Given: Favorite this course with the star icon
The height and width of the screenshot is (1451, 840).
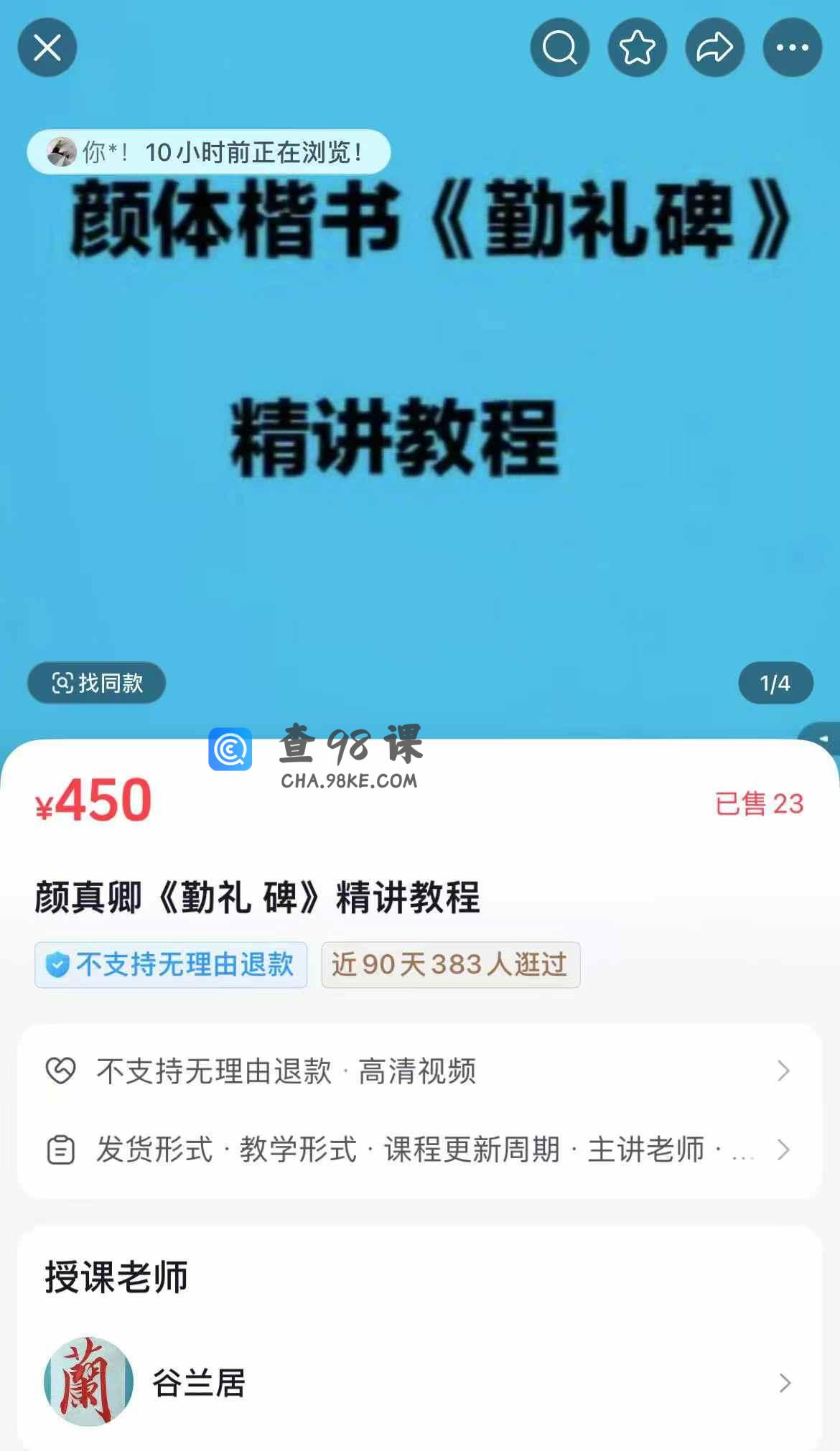Looking at the screenshot, I should (638, 48).
